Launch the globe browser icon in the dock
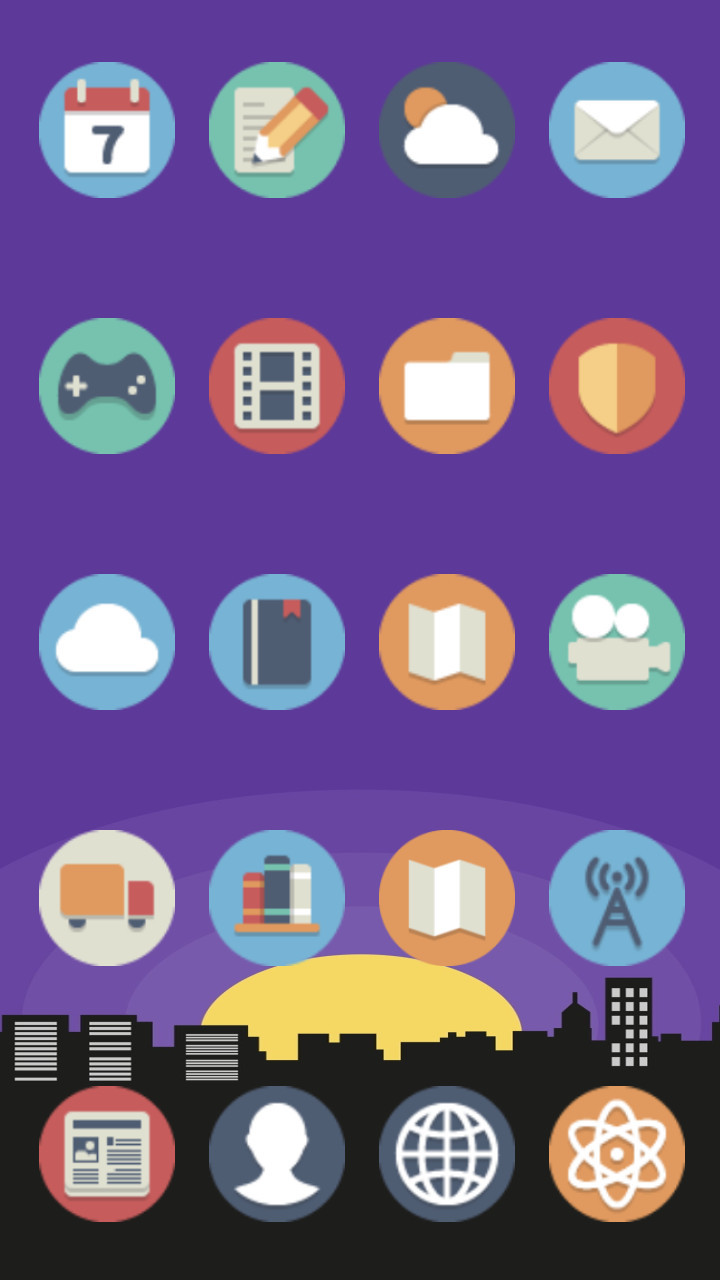The image size is (720, 1280). (x=447, y=1154)
